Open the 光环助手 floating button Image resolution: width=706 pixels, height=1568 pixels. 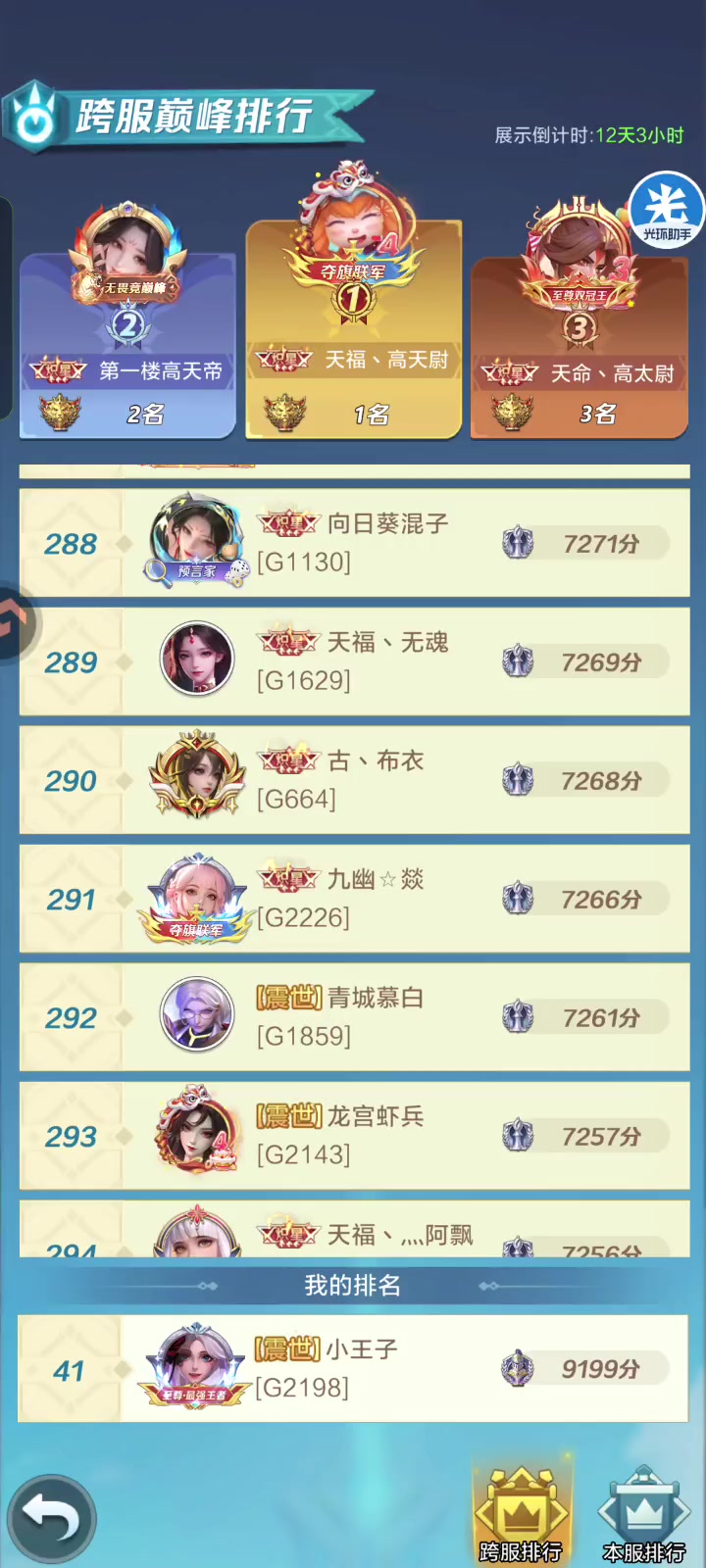coord(667,211)
